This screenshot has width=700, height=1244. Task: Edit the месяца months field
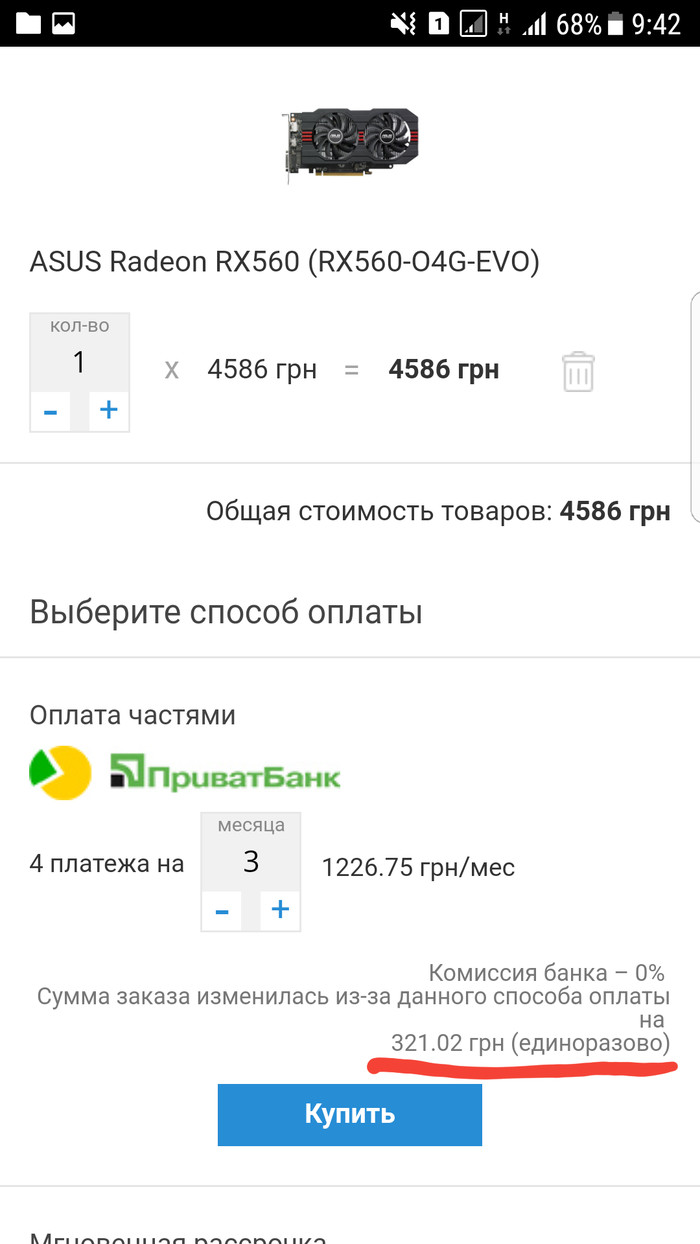tap(251, 862)
